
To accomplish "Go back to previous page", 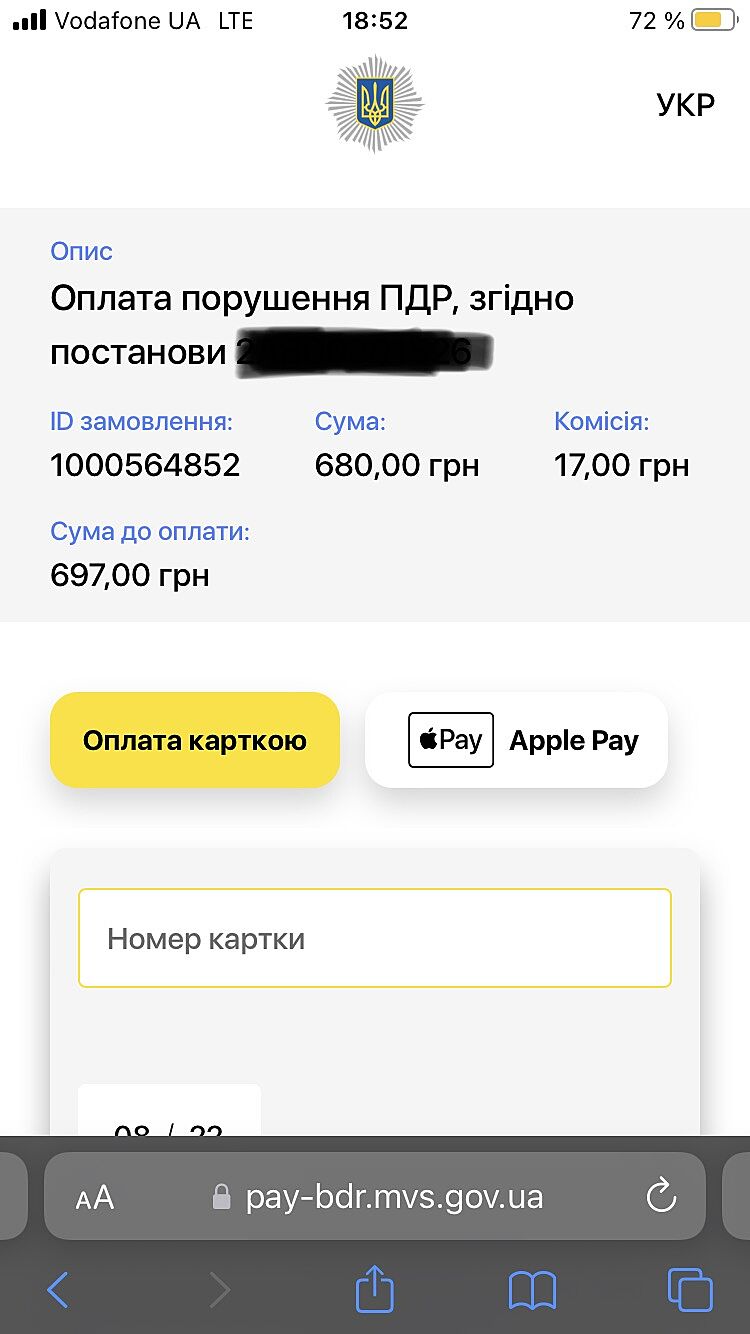I will point(58,1290).
